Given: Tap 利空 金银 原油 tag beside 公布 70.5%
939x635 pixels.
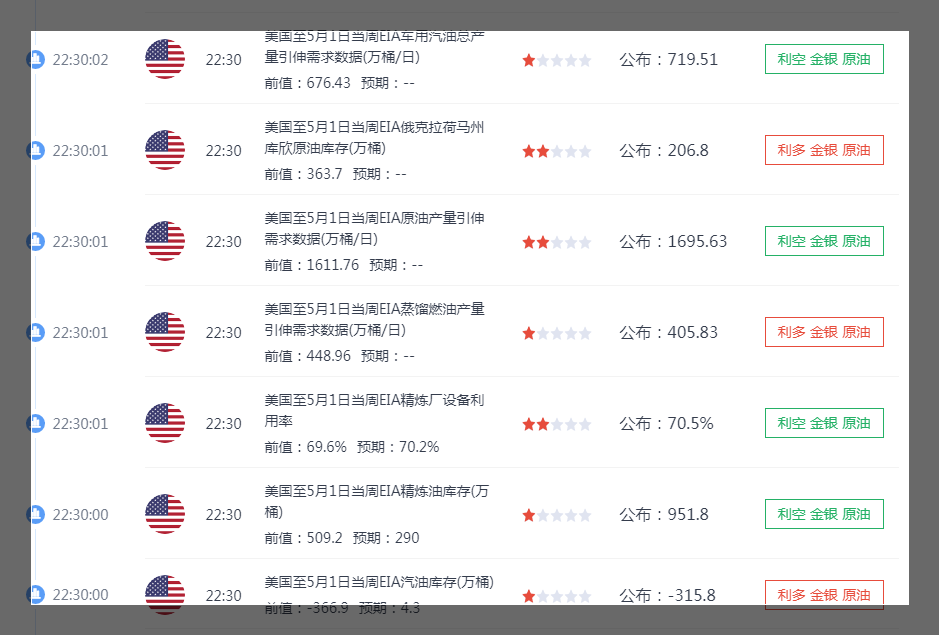Looking at the screenshot, I should [823, 423].
